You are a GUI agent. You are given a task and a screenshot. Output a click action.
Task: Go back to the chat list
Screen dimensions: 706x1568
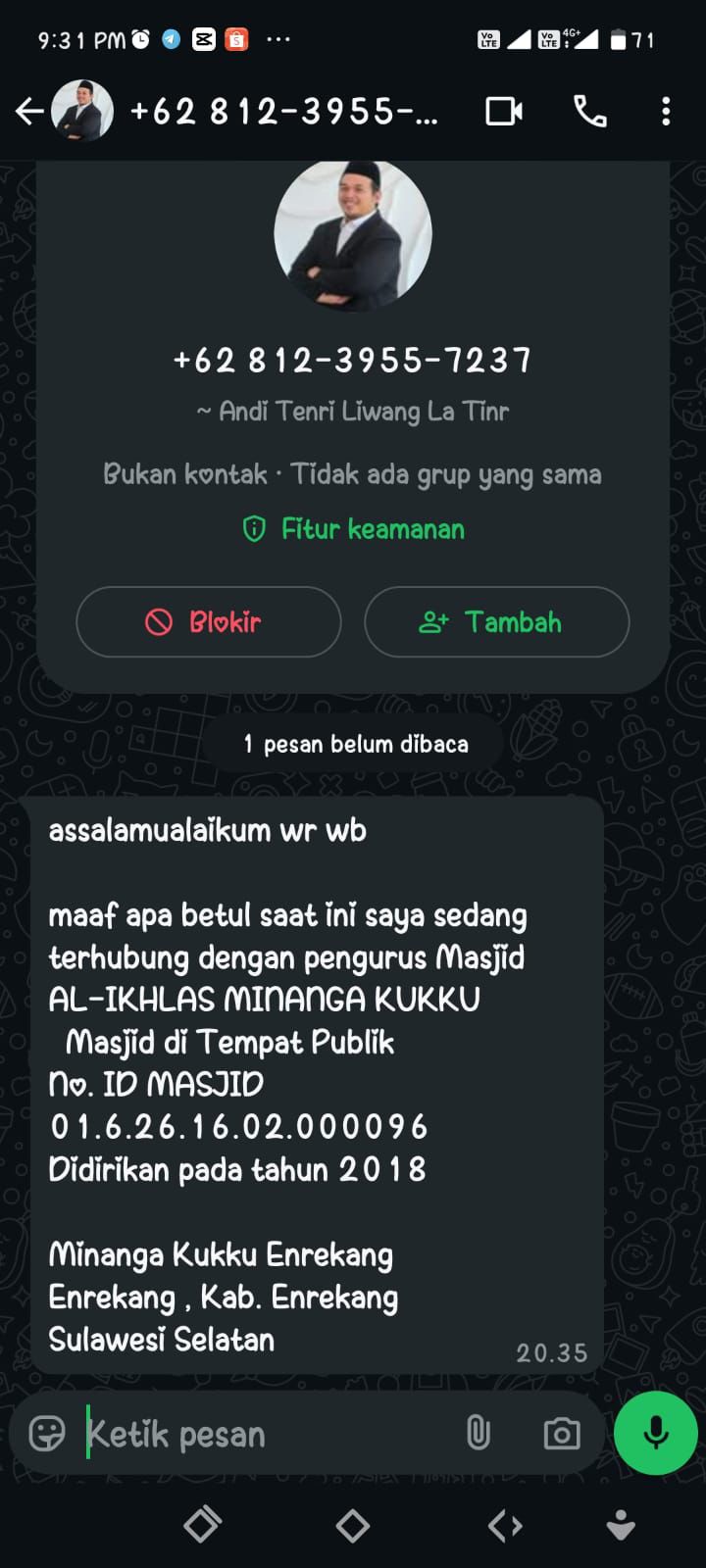point(29,112)
